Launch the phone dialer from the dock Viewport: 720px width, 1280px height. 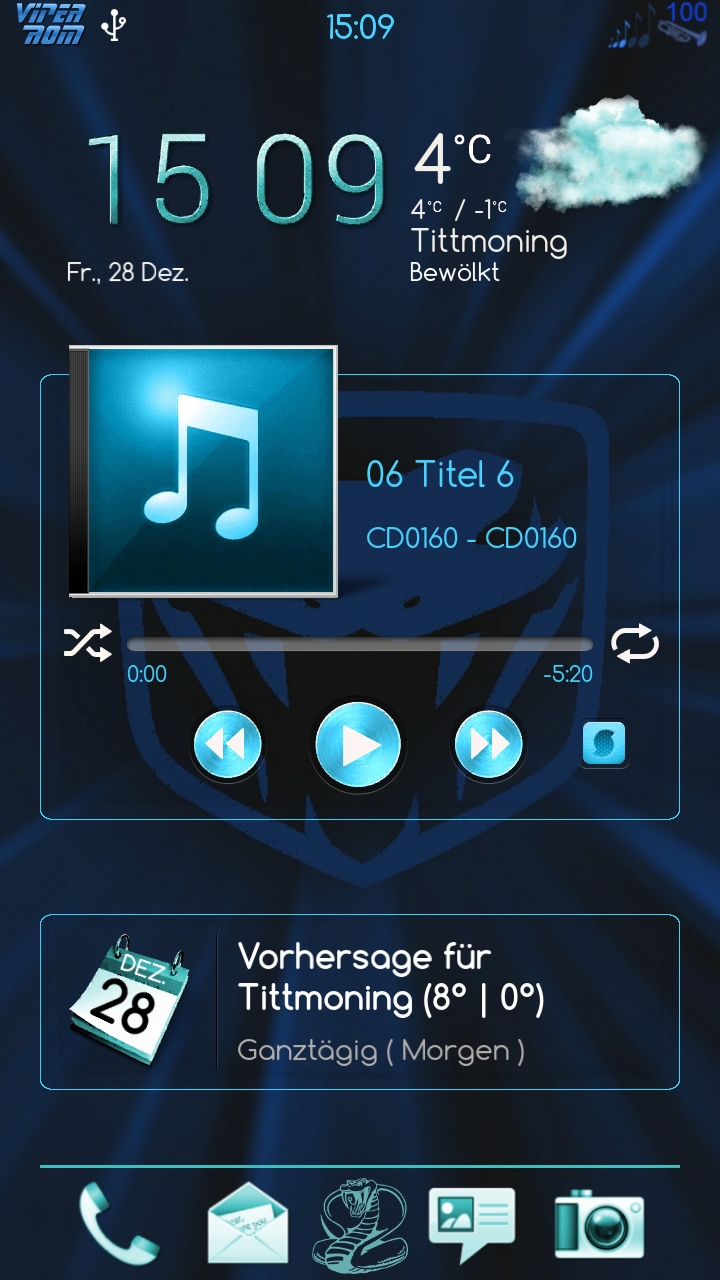tap(118, 1224)
